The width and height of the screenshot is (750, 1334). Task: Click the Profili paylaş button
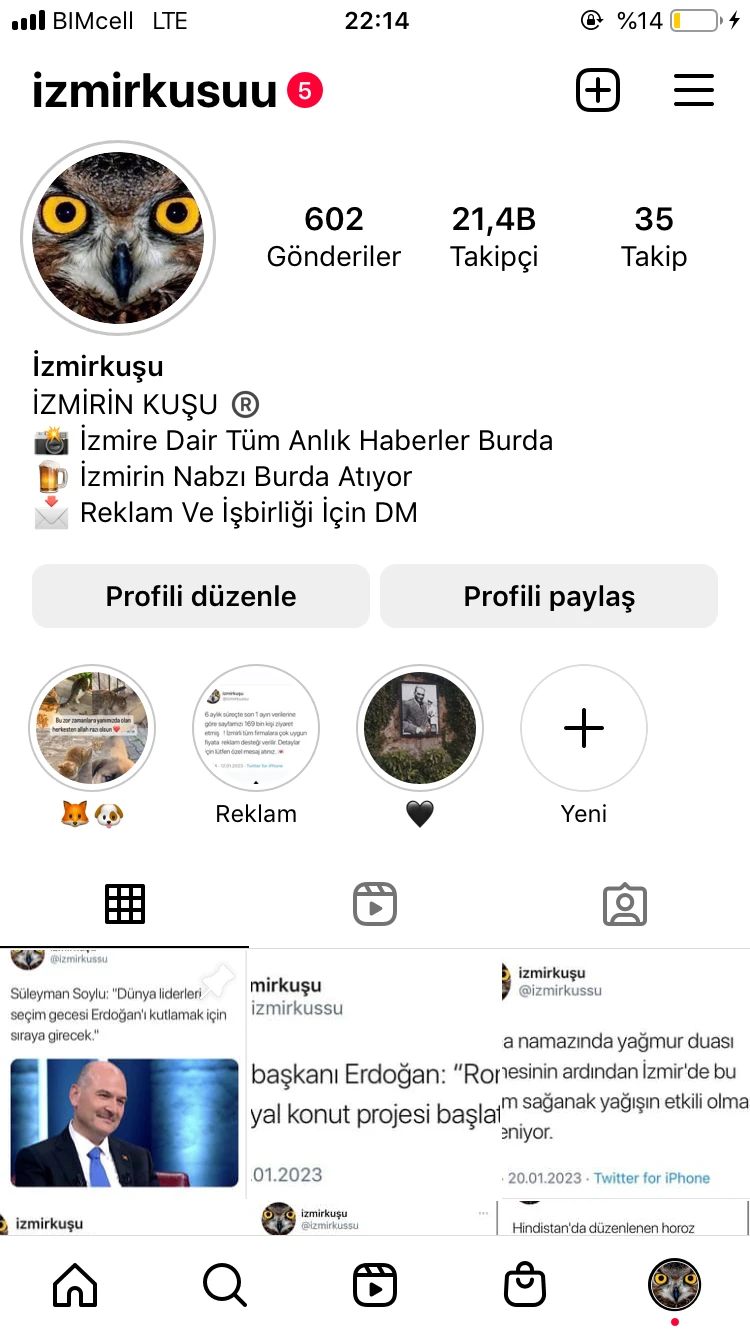pyautogui.click(x=548, y=596)
